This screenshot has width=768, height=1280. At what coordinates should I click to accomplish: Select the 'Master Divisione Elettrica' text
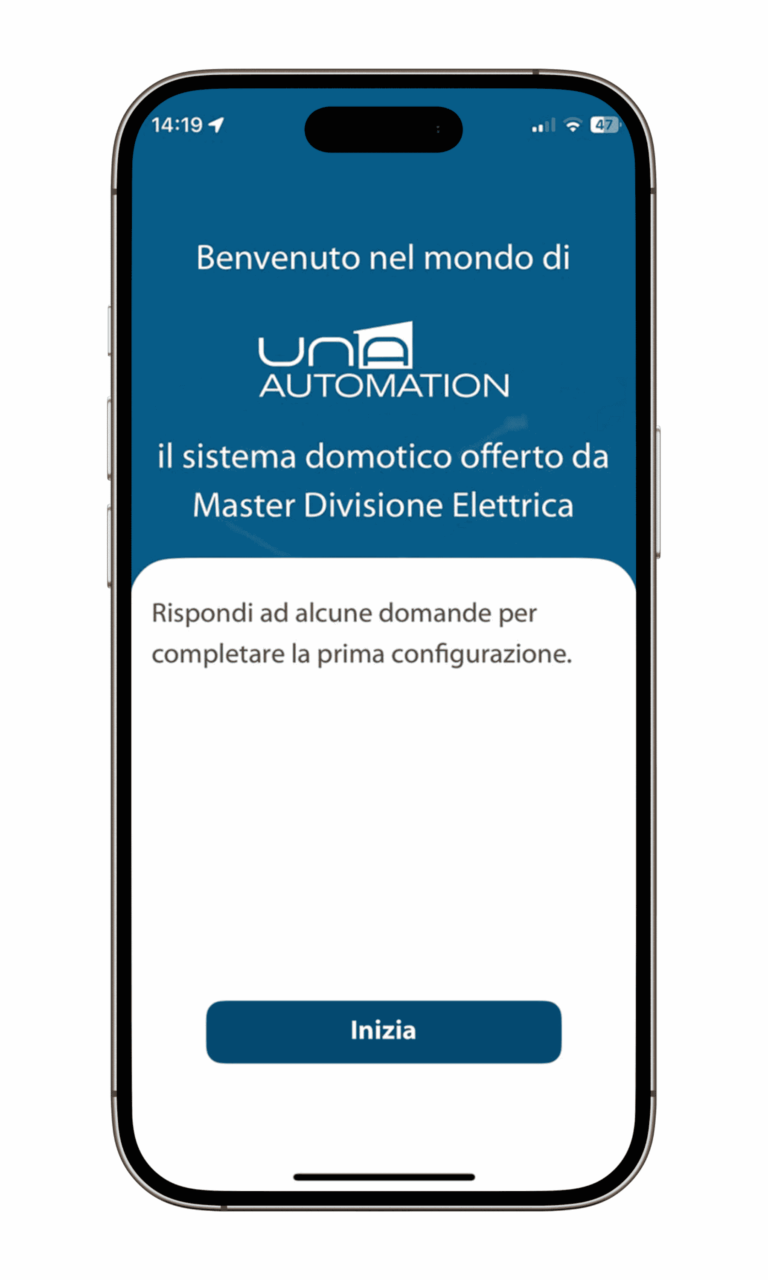coord(383,505)
